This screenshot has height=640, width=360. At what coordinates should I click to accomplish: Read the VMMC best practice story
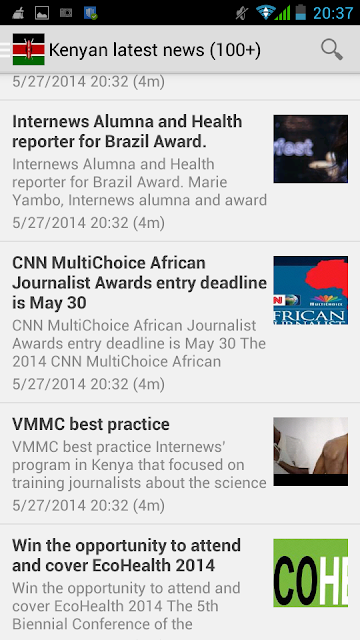click(180, 464)
